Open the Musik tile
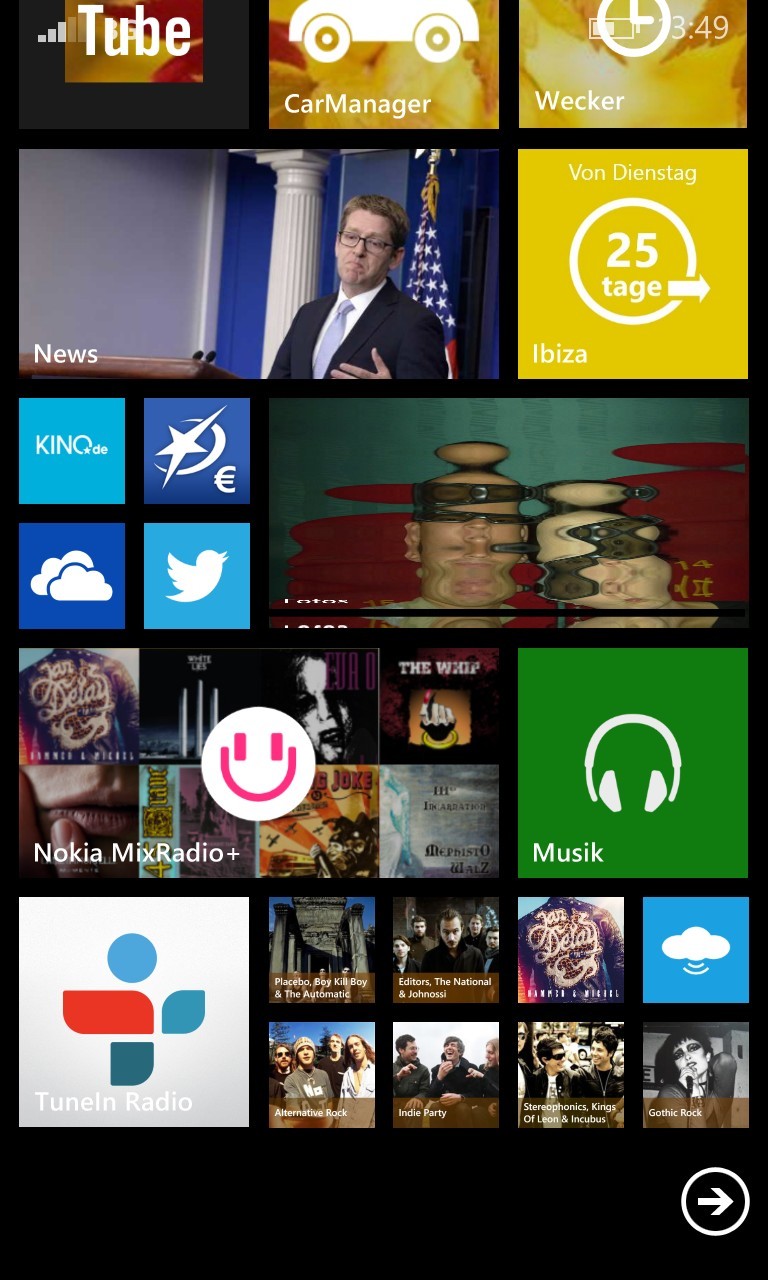768x1280 pixels. pyautogui.click(x=633, y=763)
